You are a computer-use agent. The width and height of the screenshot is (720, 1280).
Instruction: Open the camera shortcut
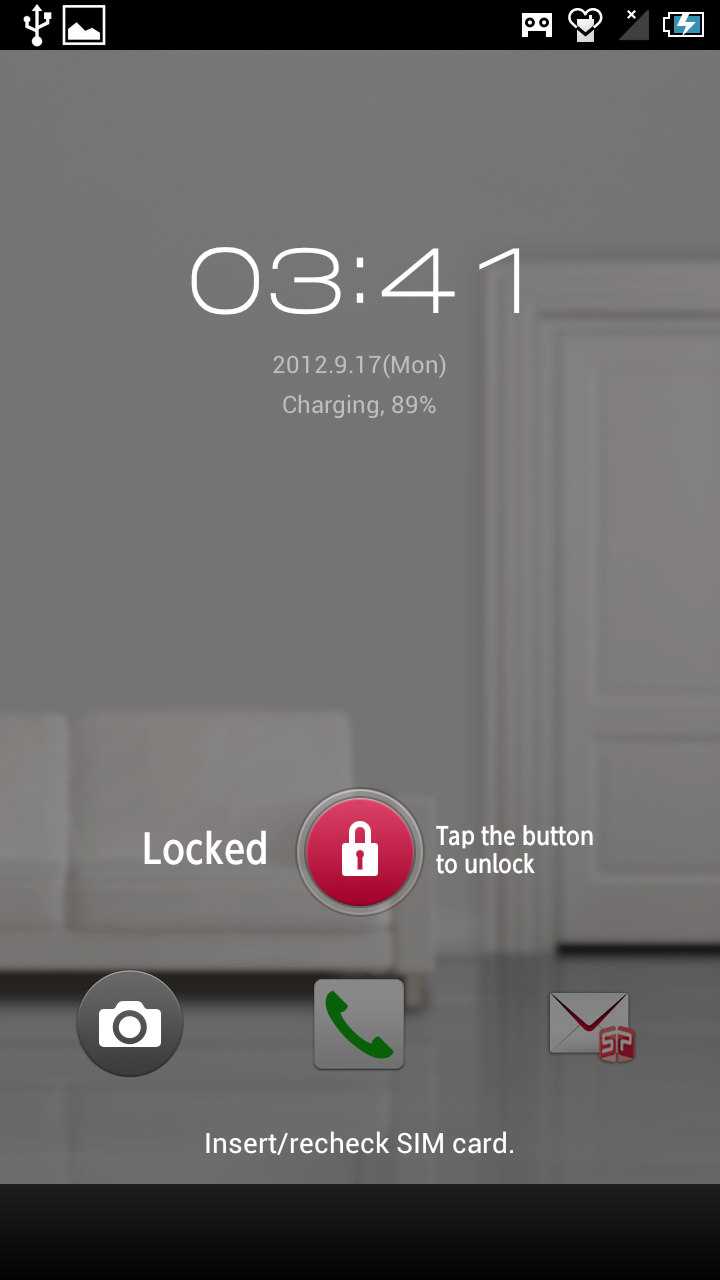[130, 1024]
